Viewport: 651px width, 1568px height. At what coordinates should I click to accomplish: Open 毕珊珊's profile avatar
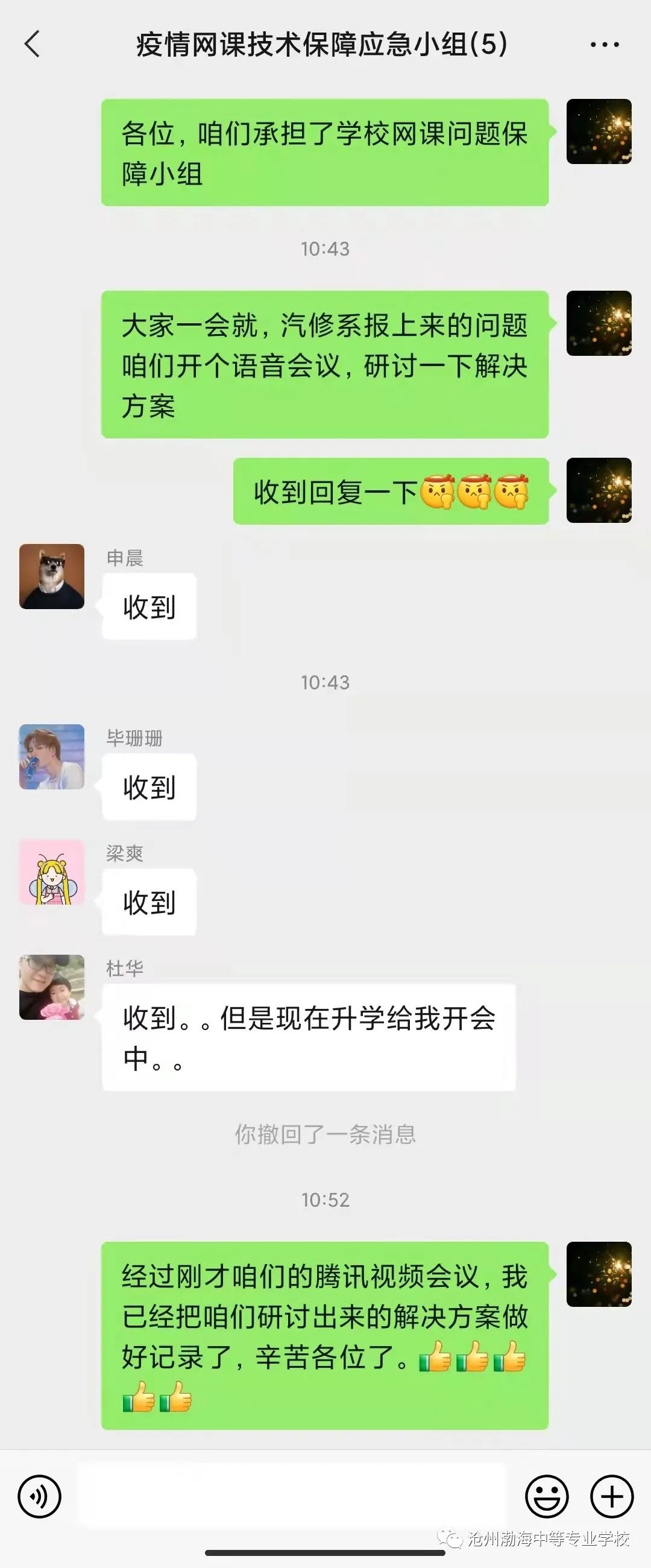[x=52, y=757]
